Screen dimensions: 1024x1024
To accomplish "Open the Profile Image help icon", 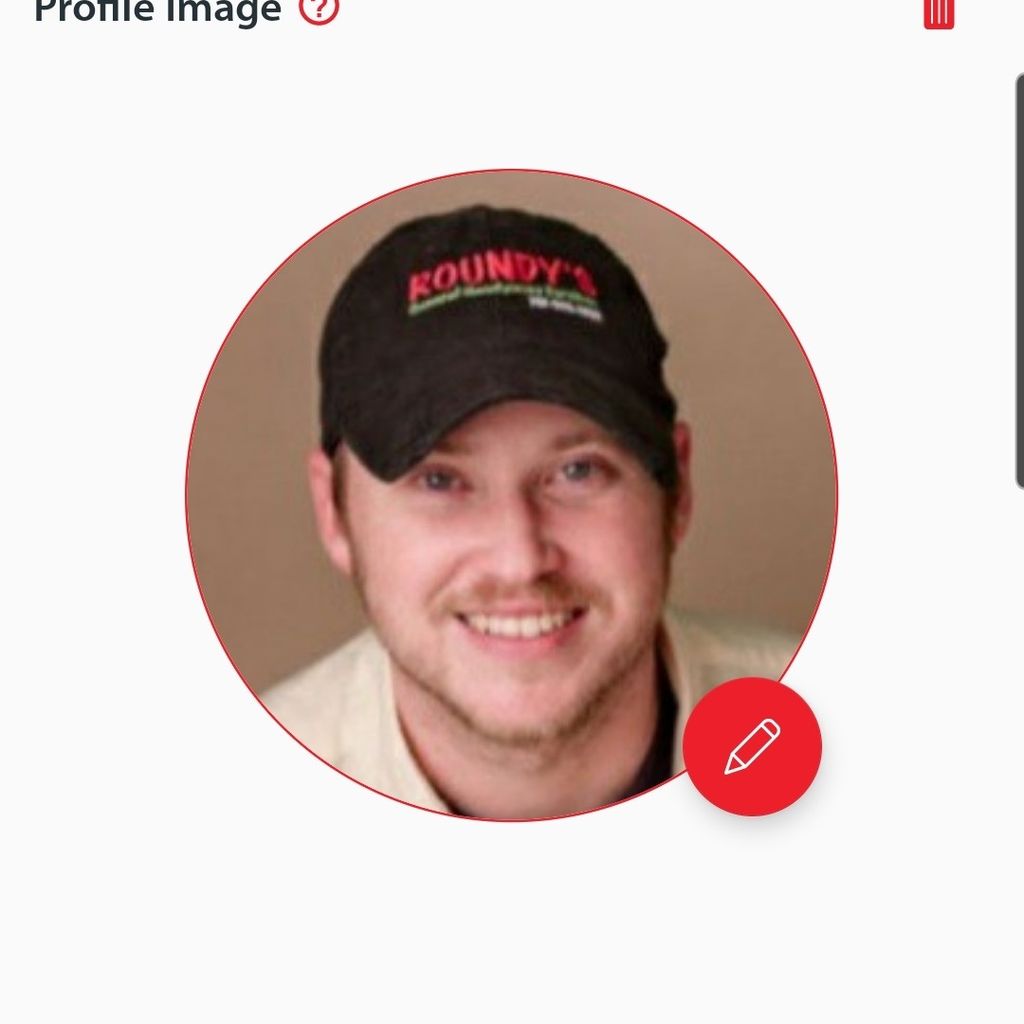I will [319, 10].
